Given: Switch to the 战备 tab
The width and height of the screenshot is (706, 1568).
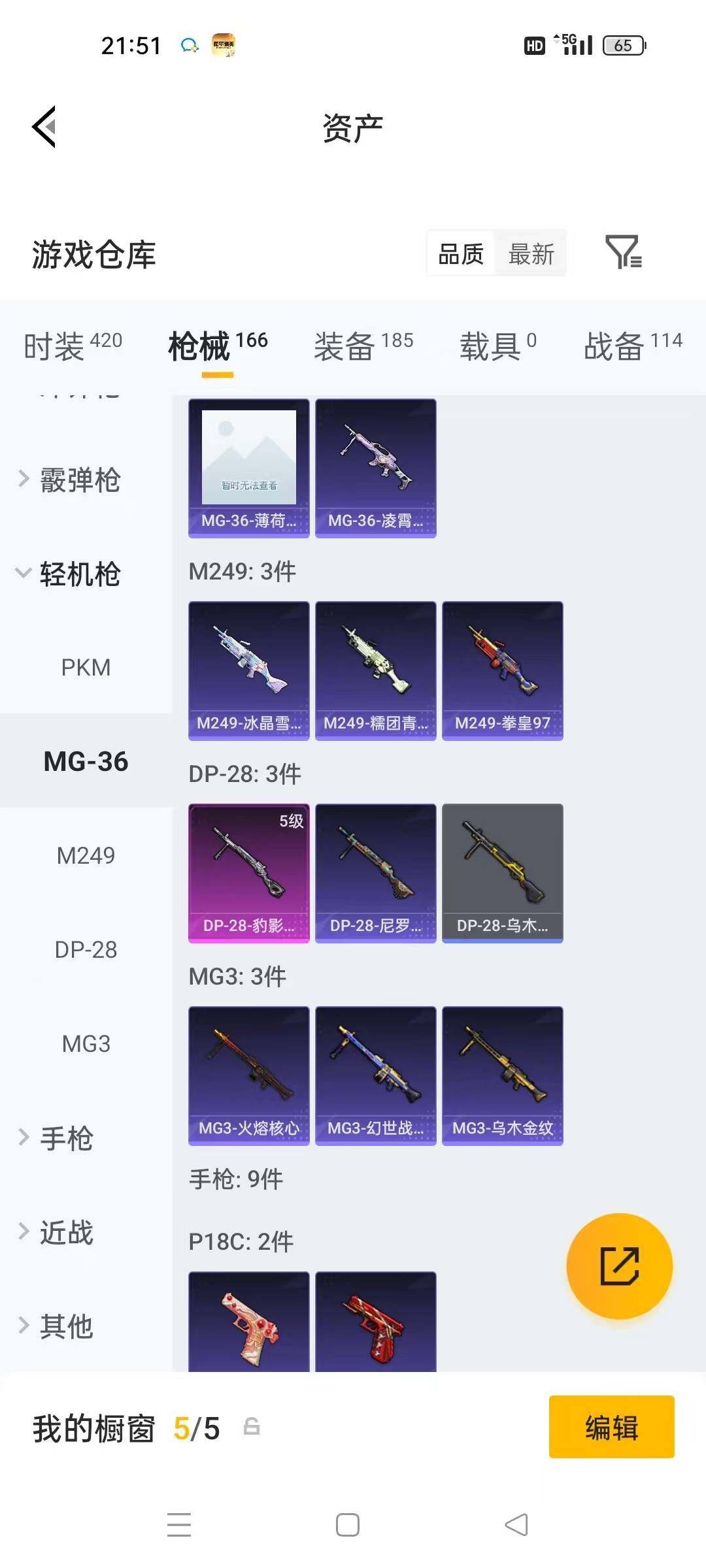Looking at the screenshot, I should coord(632,345).
